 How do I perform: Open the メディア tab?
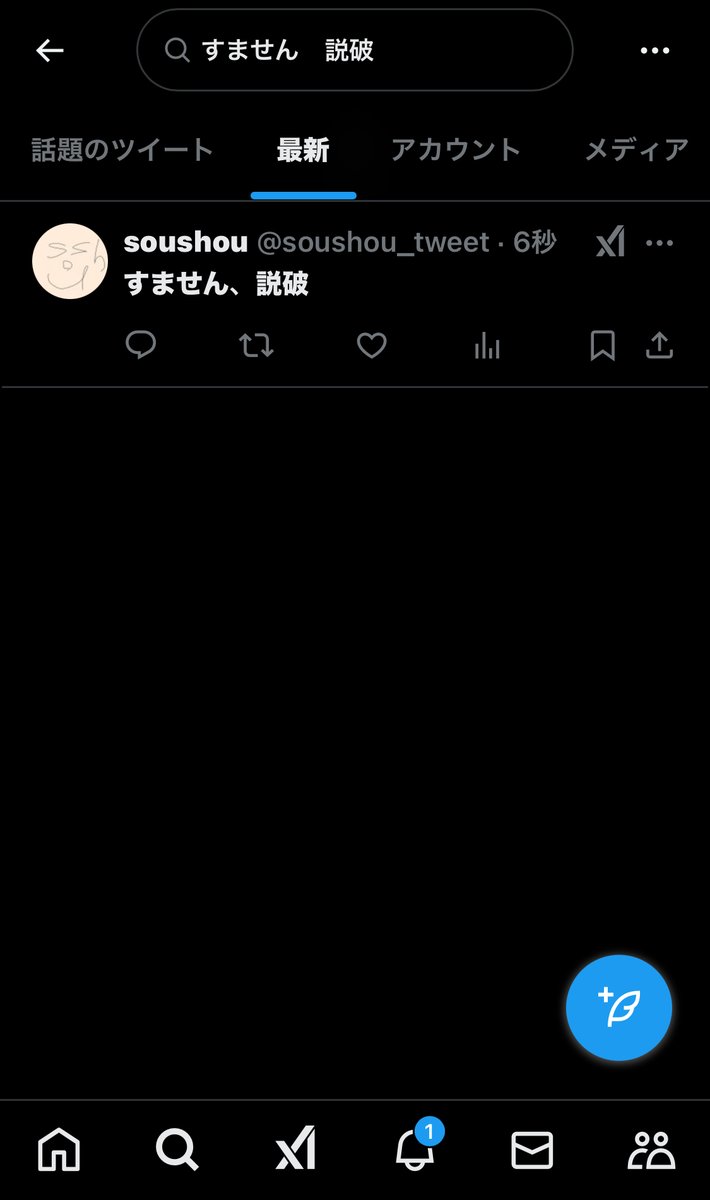point(637,150)
